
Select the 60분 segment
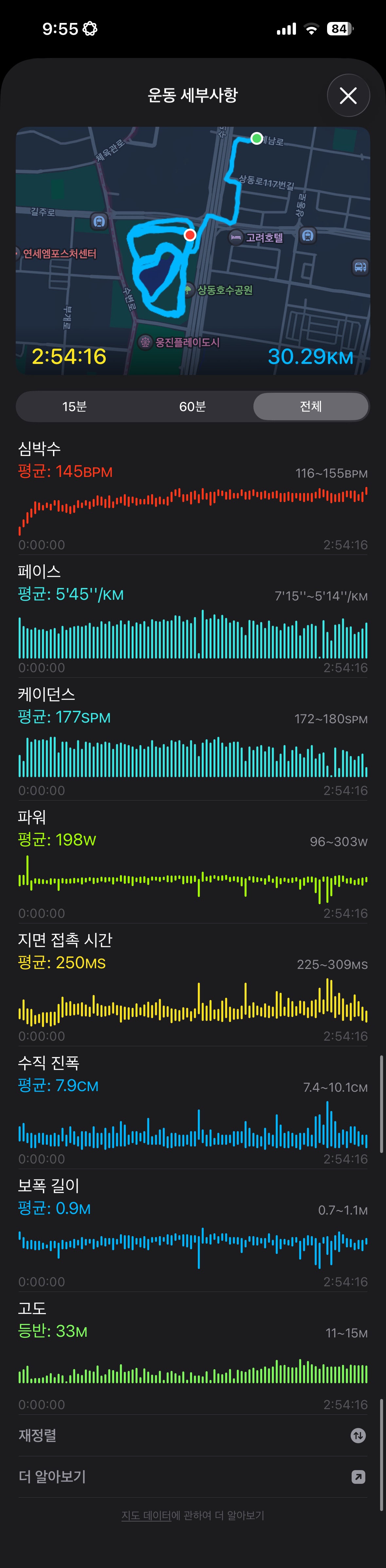pos(193,406)
